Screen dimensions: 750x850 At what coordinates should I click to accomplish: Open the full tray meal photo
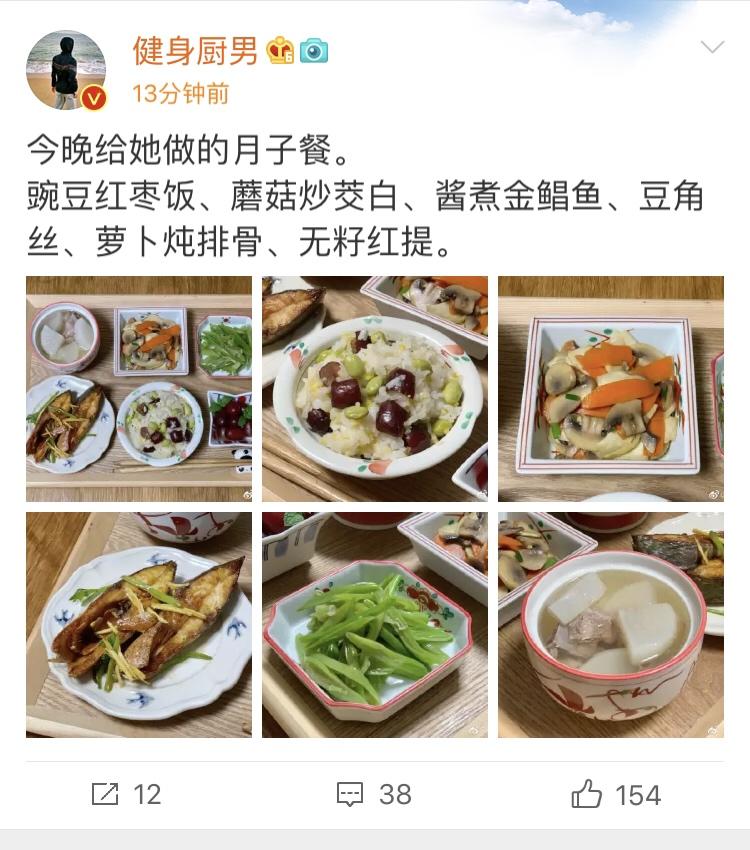[139, 389]
